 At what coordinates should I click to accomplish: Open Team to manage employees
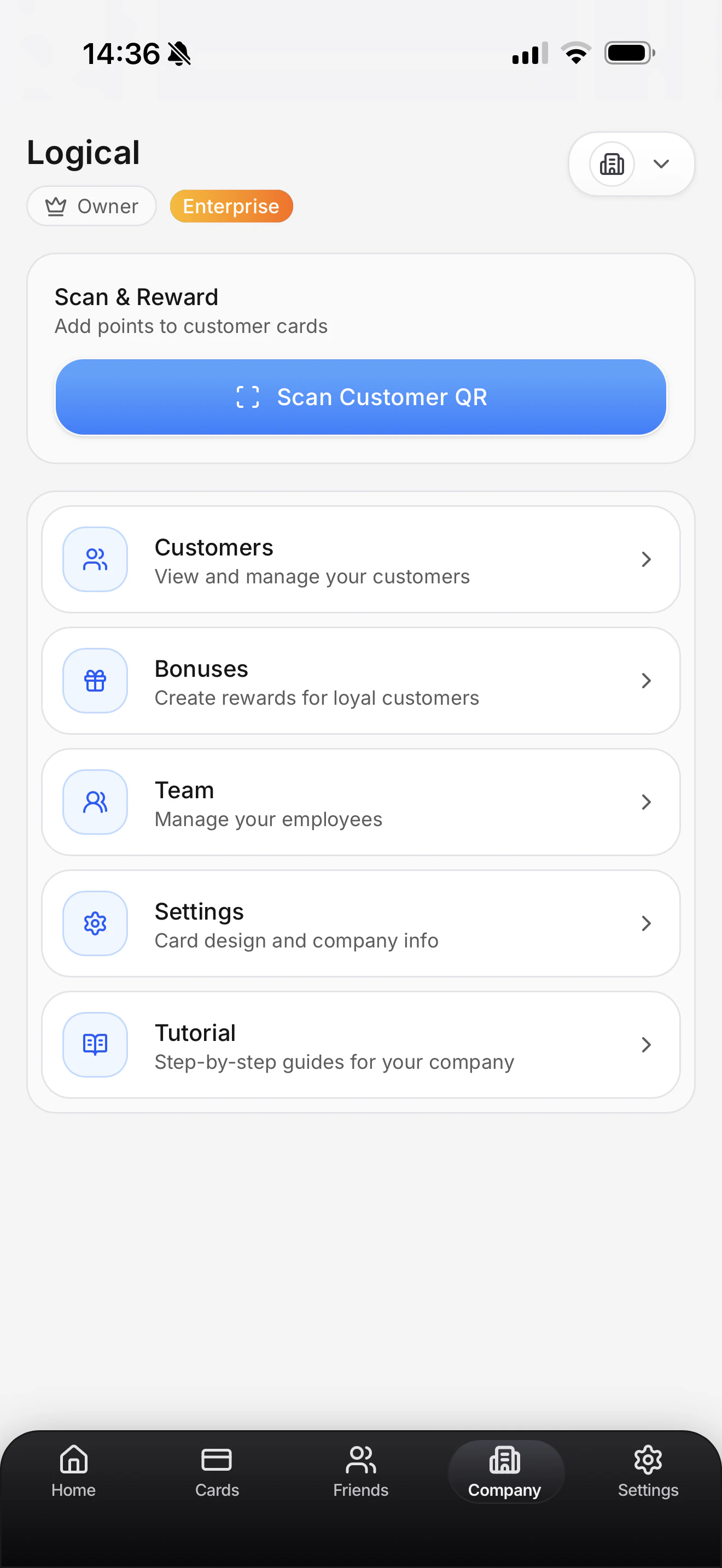pos(361,801)
